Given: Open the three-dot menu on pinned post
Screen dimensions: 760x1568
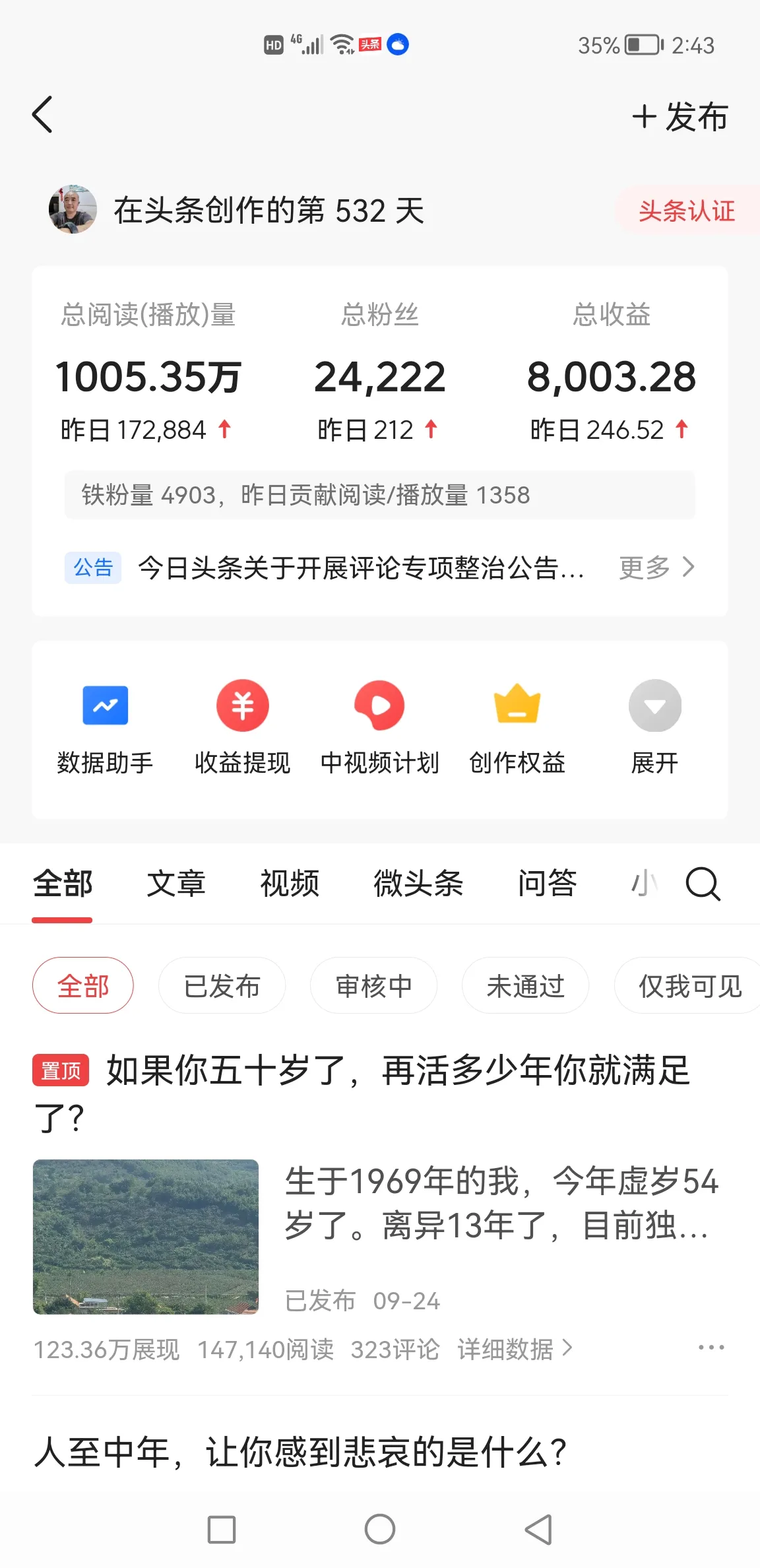Looking at the screenshot, I should click(711, 1348).
